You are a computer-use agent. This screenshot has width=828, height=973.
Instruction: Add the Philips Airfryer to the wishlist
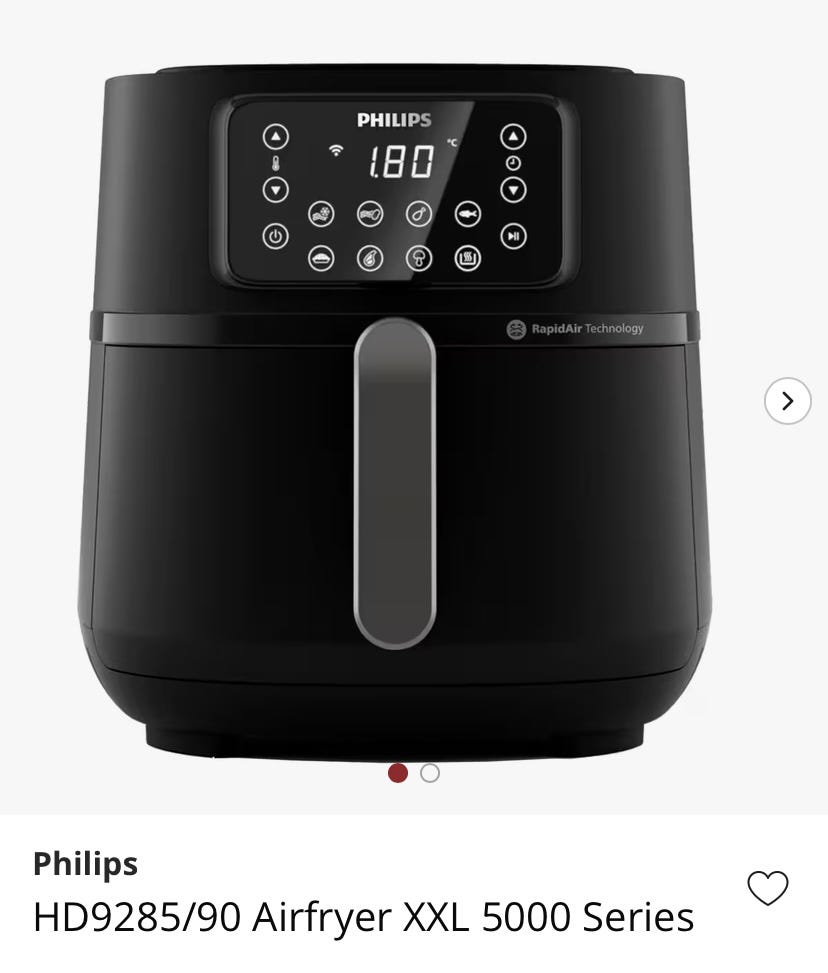pos(768,888)
